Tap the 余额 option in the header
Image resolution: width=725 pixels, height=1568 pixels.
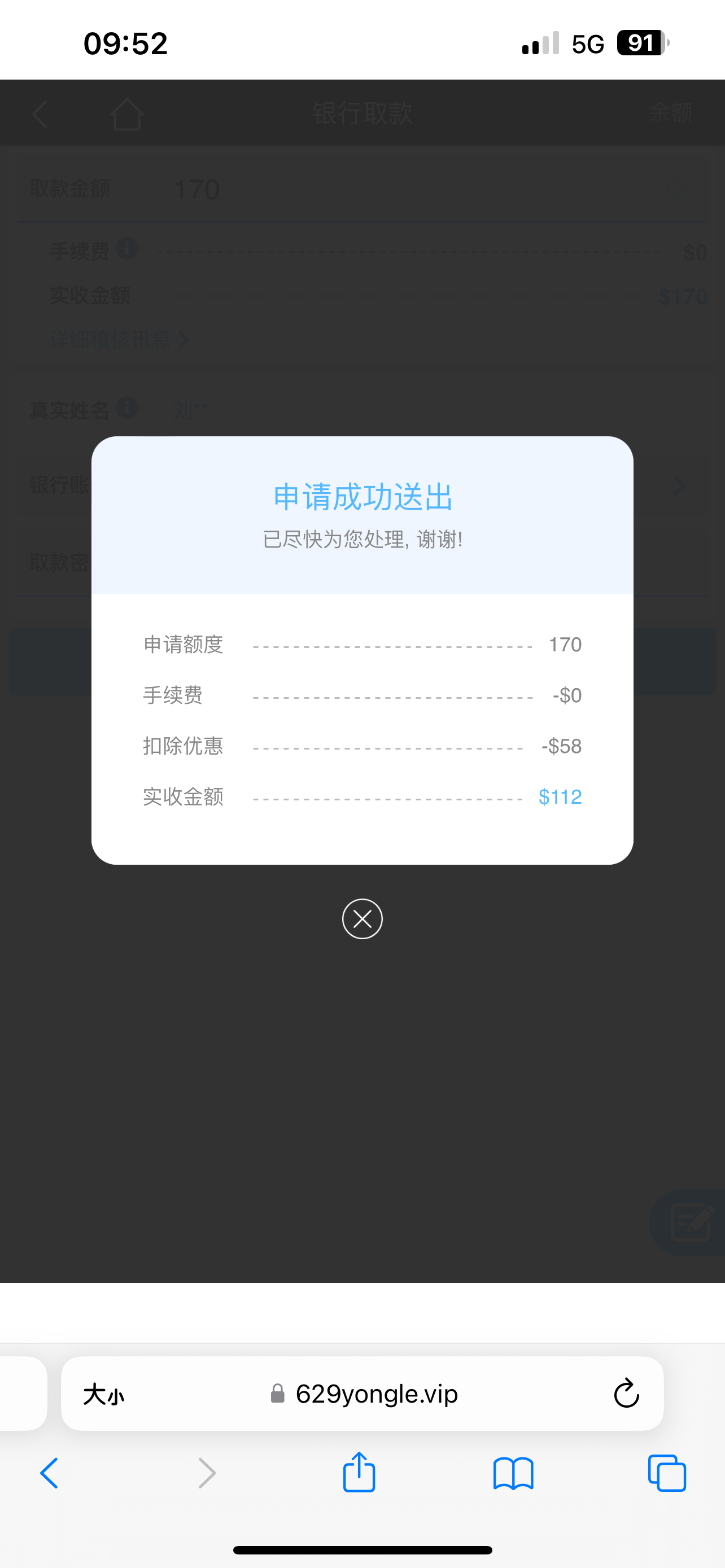[672, 112]
